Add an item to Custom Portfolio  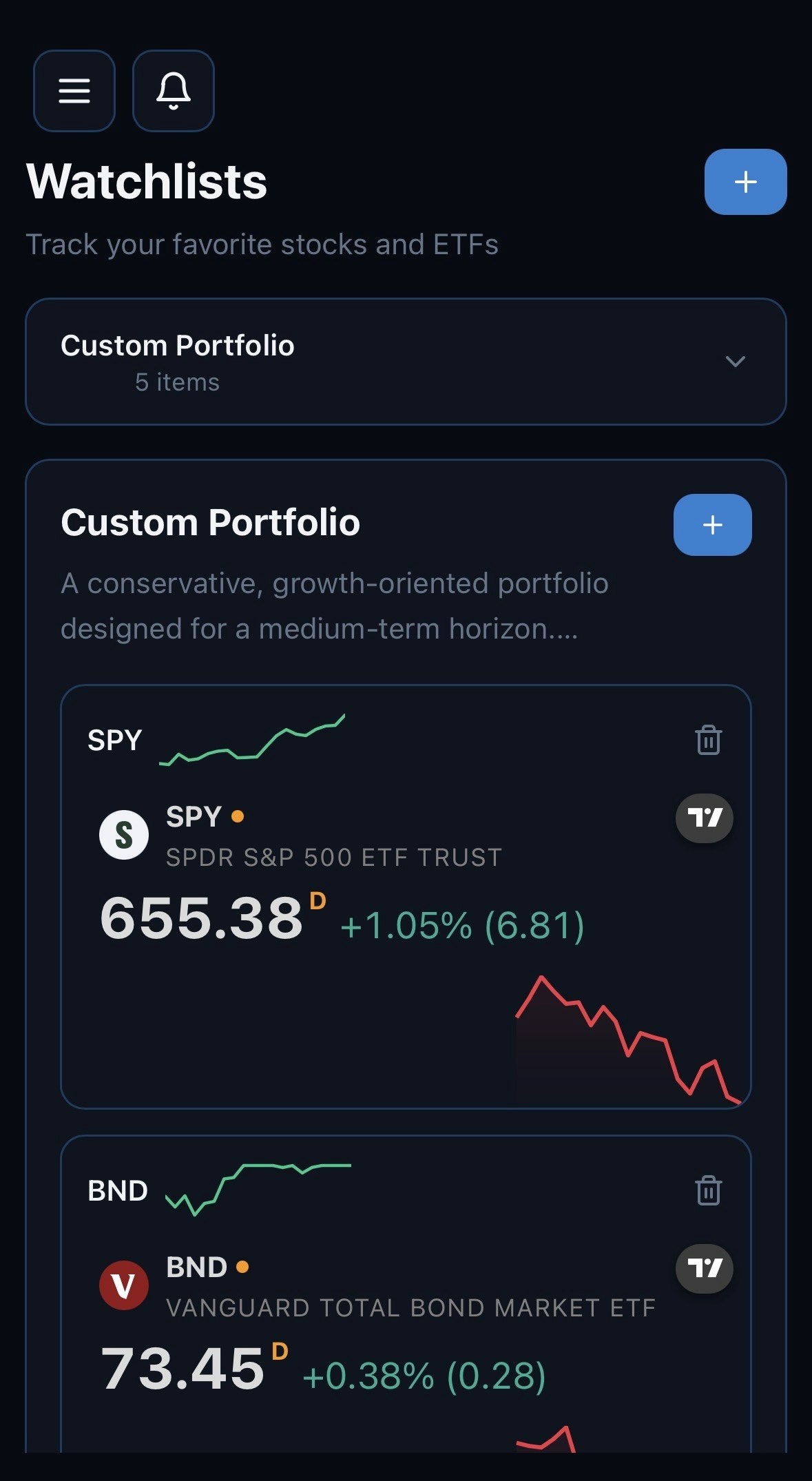(x=712, y=525)
